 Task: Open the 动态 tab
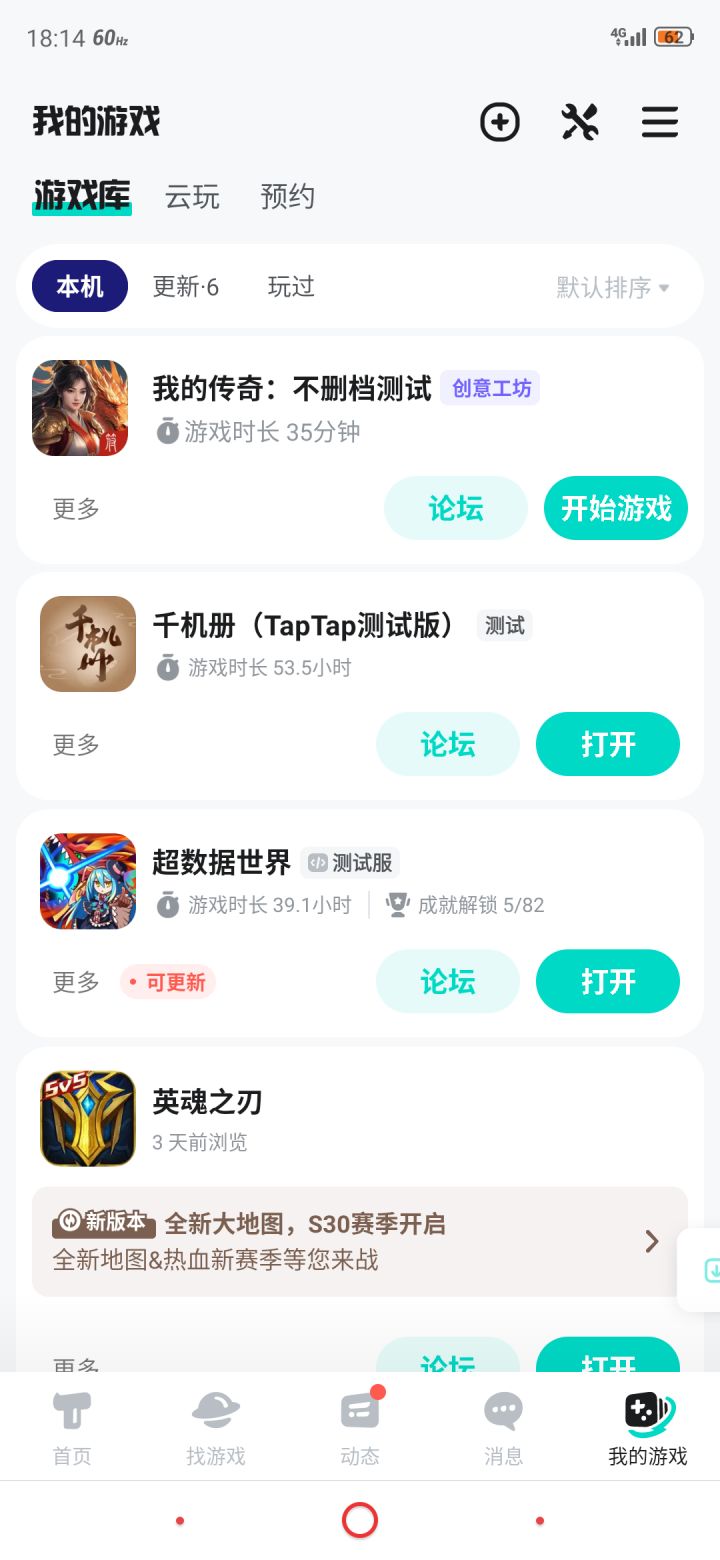[360, 1428]
